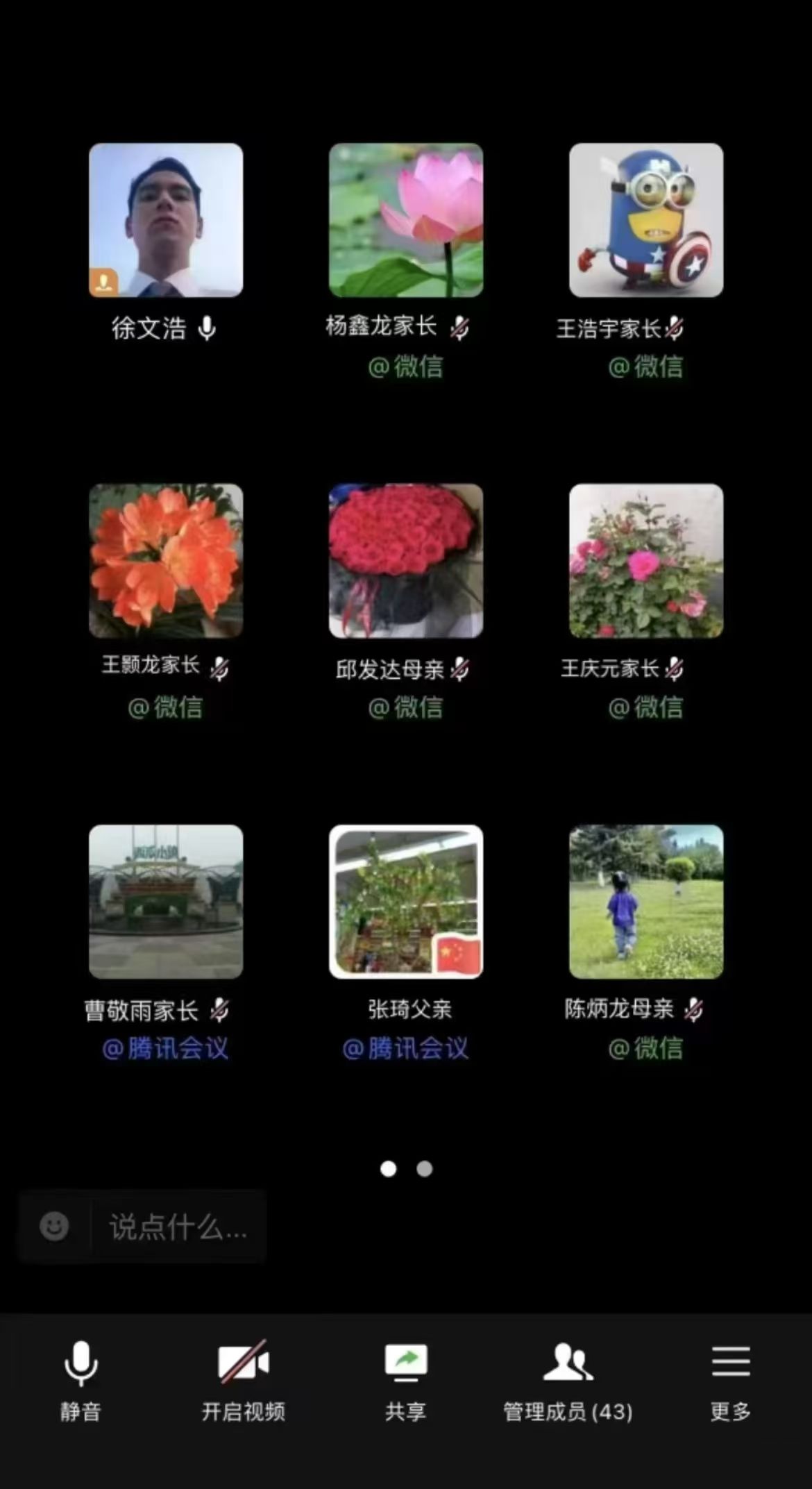Open the emoji picker in chat
812x1489 pixels.
pyautogui.click(x=54, y=1227)
